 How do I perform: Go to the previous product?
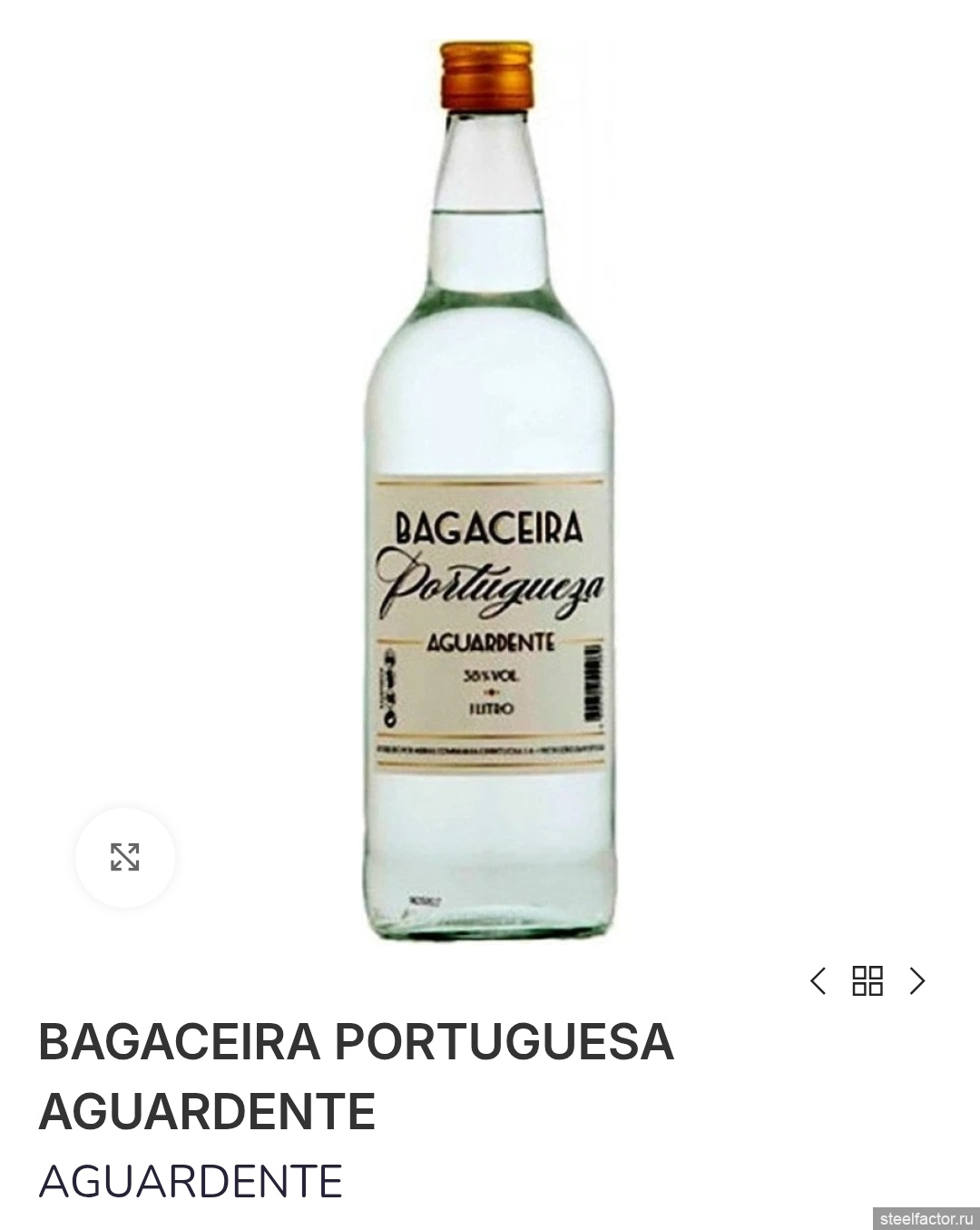pos(818,981)
